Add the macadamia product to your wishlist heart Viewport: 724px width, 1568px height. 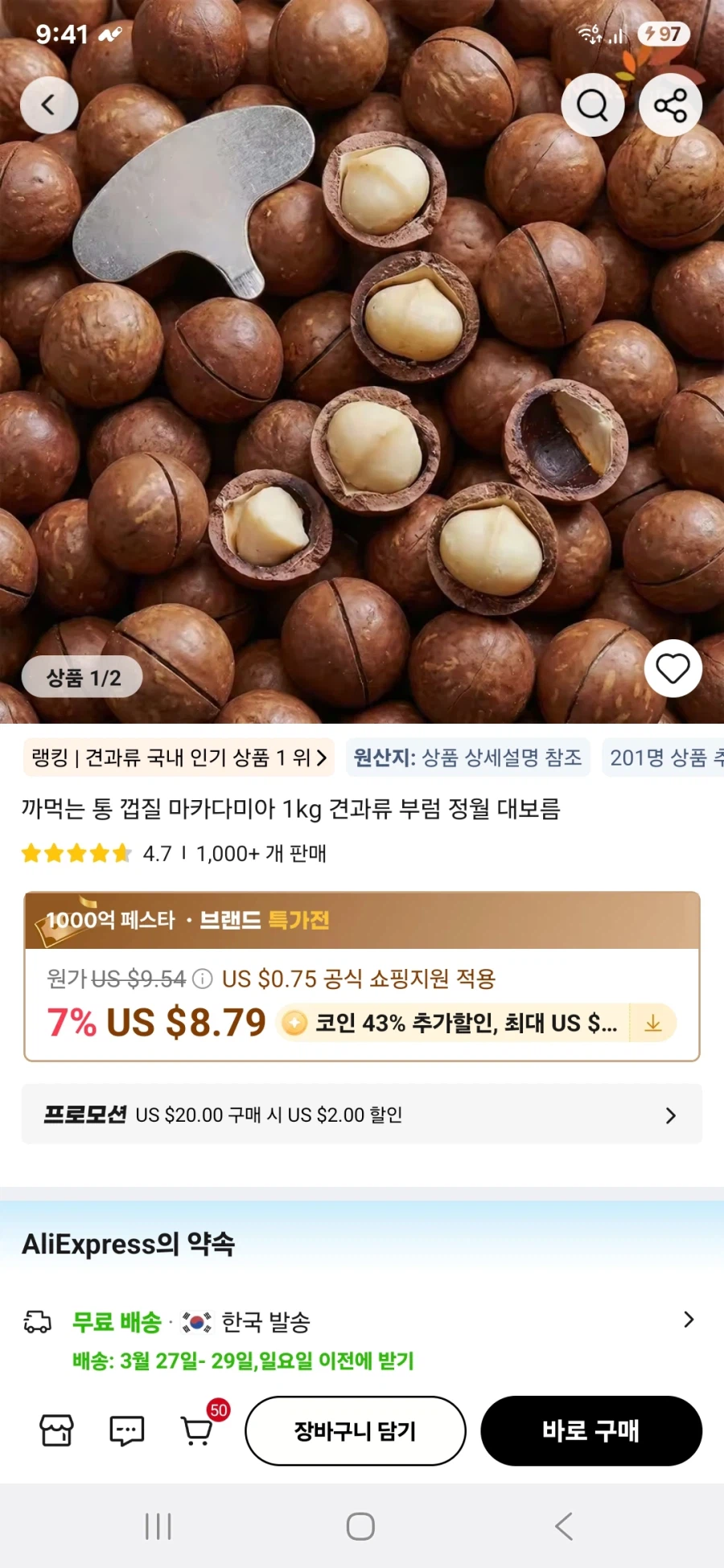[x=673, y=668]
